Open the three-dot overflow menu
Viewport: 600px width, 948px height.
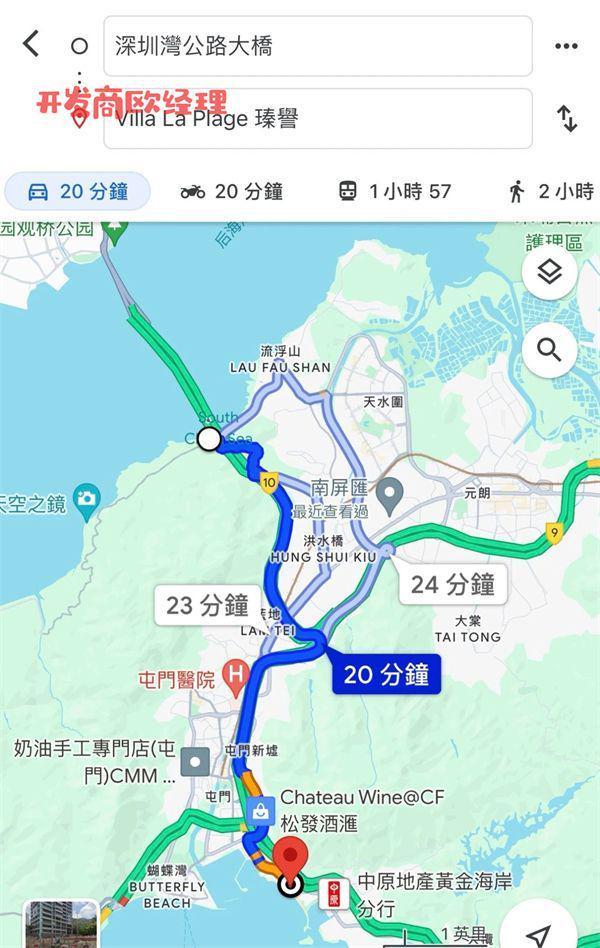coord(566,46)
